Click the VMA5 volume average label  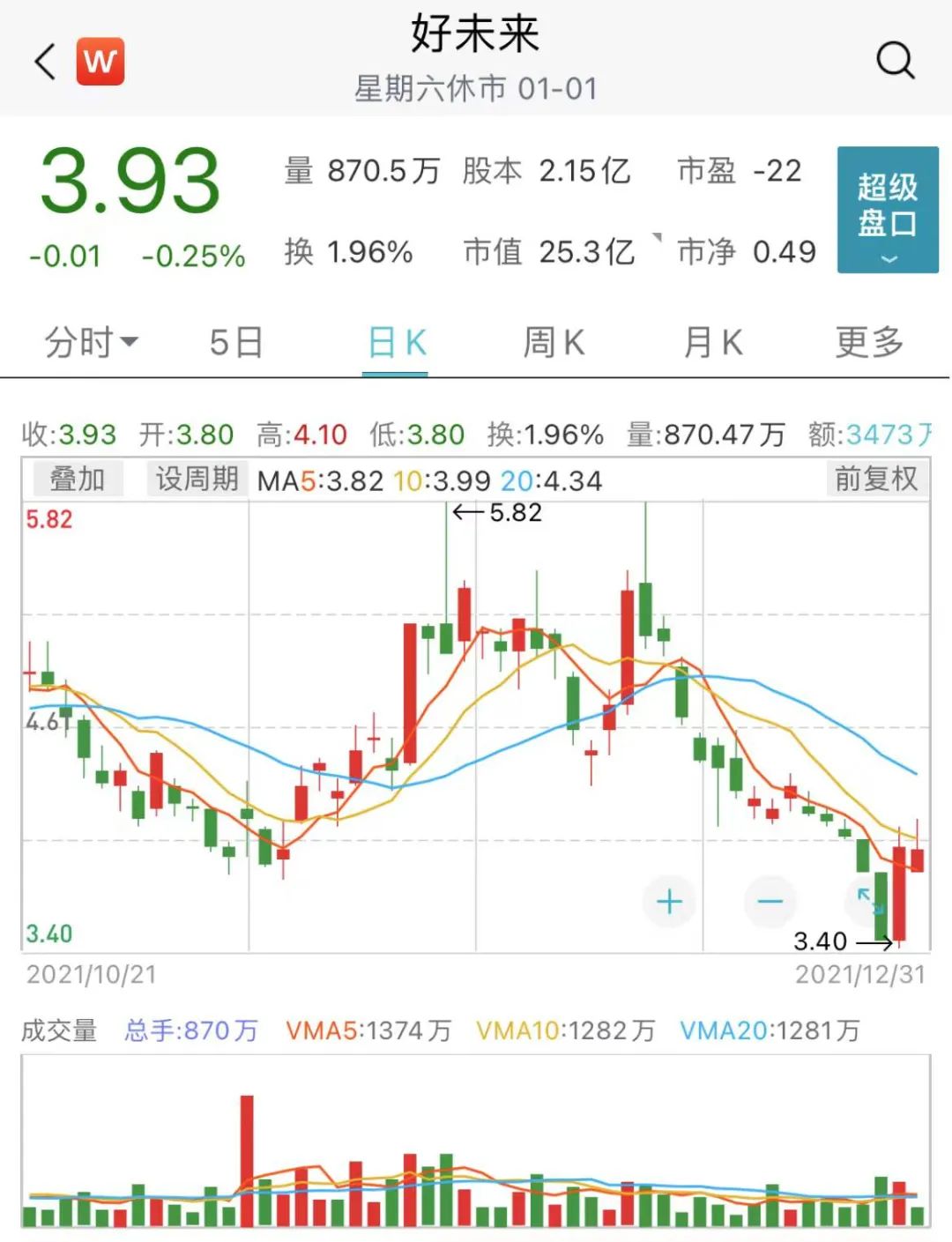point(366,1030)
